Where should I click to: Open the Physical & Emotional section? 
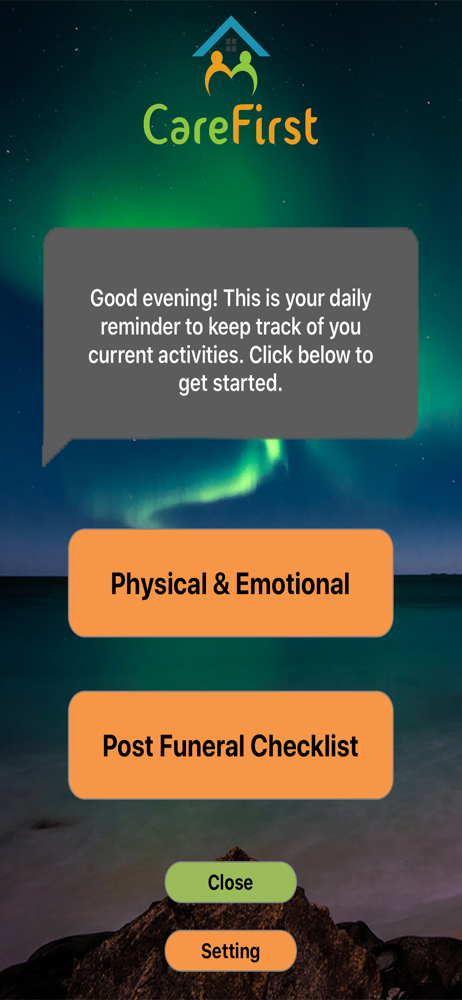230,583
